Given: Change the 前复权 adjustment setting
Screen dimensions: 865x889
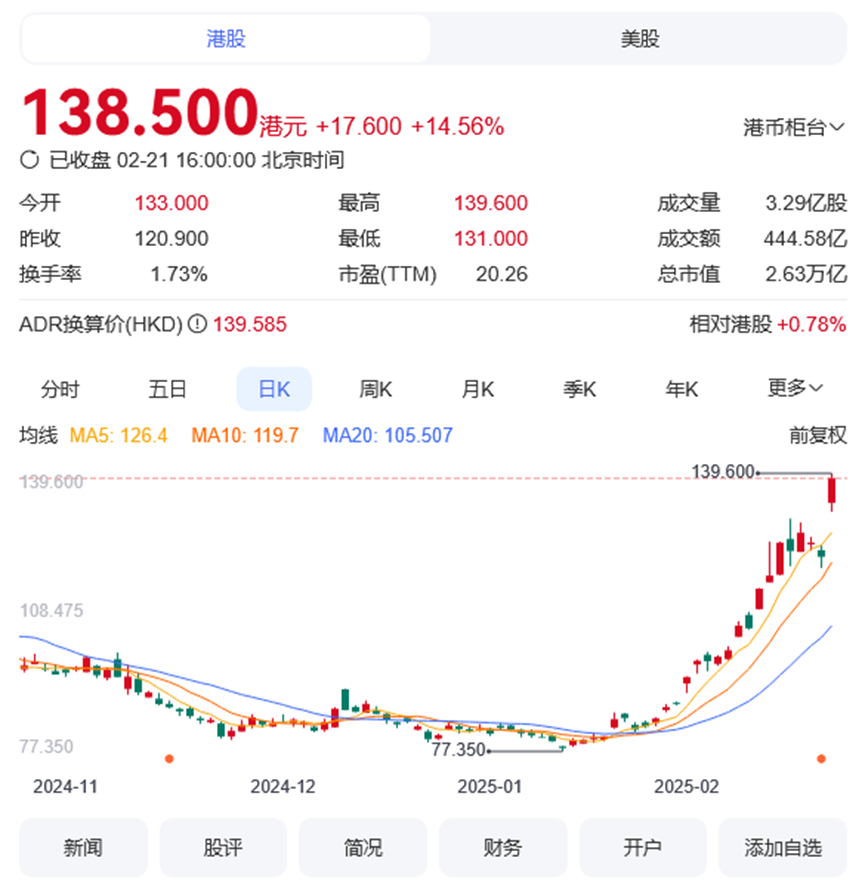Looking at the screenshot, I should coord(817,435).
